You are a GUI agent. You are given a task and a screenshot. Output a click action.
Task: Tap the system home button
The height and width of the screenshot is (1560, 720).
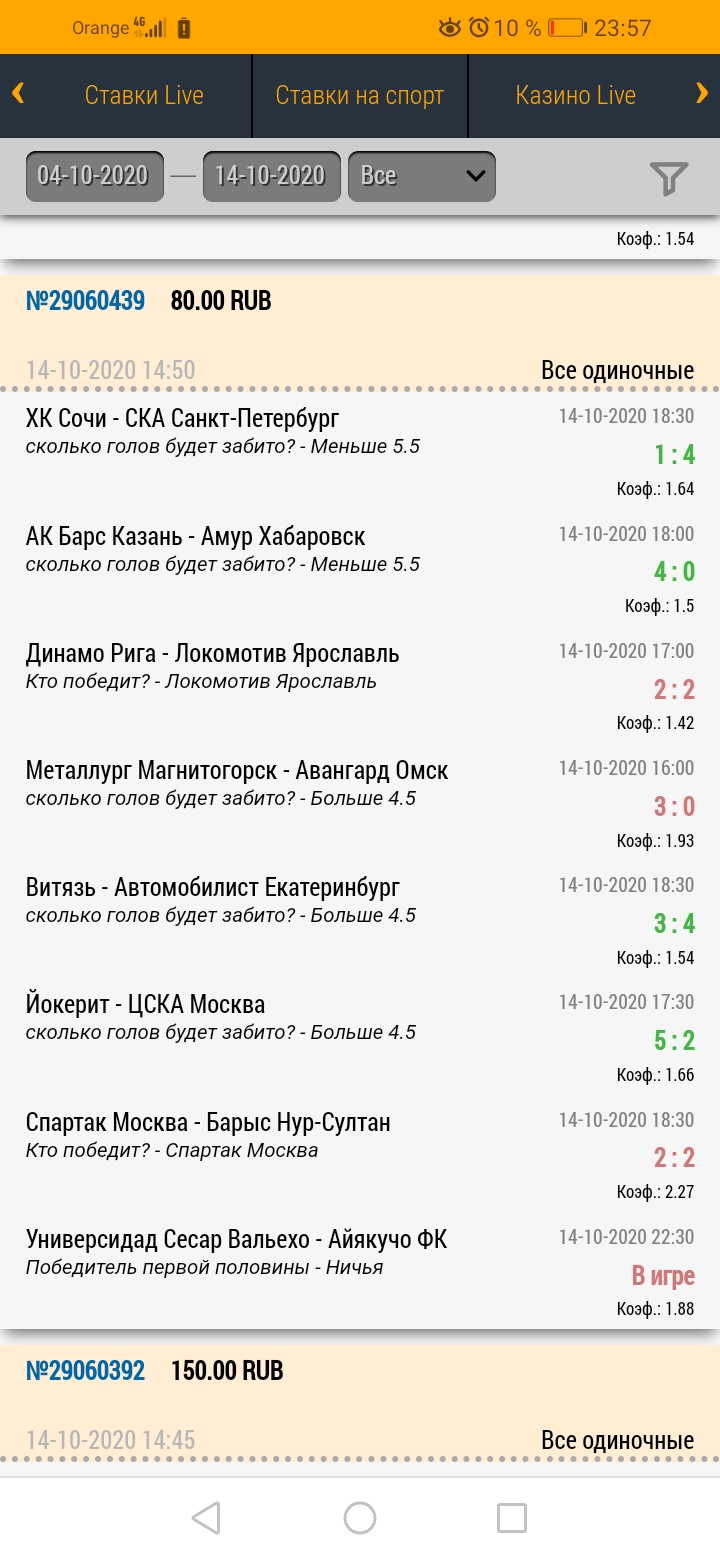click(360, 1518)
